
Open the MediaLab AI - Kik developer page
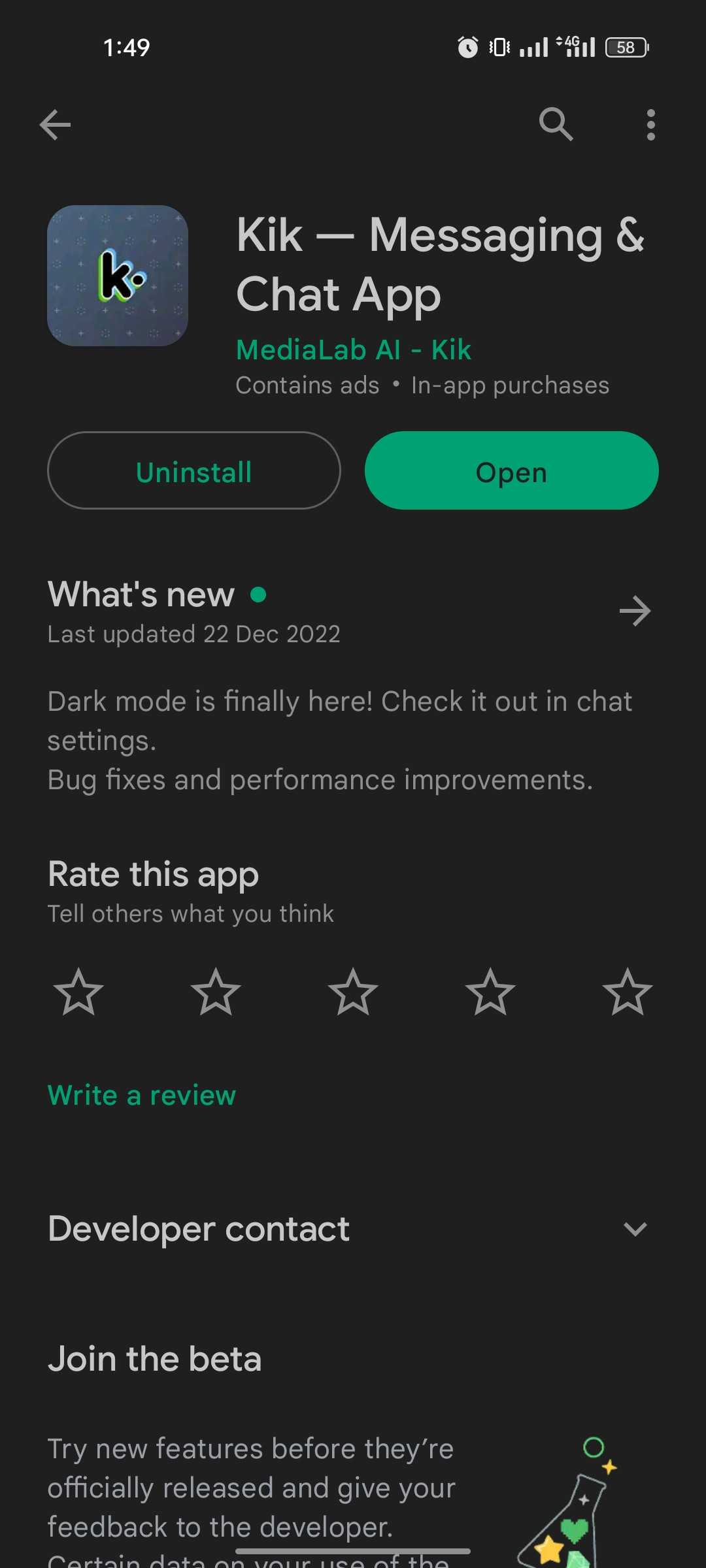353,350
